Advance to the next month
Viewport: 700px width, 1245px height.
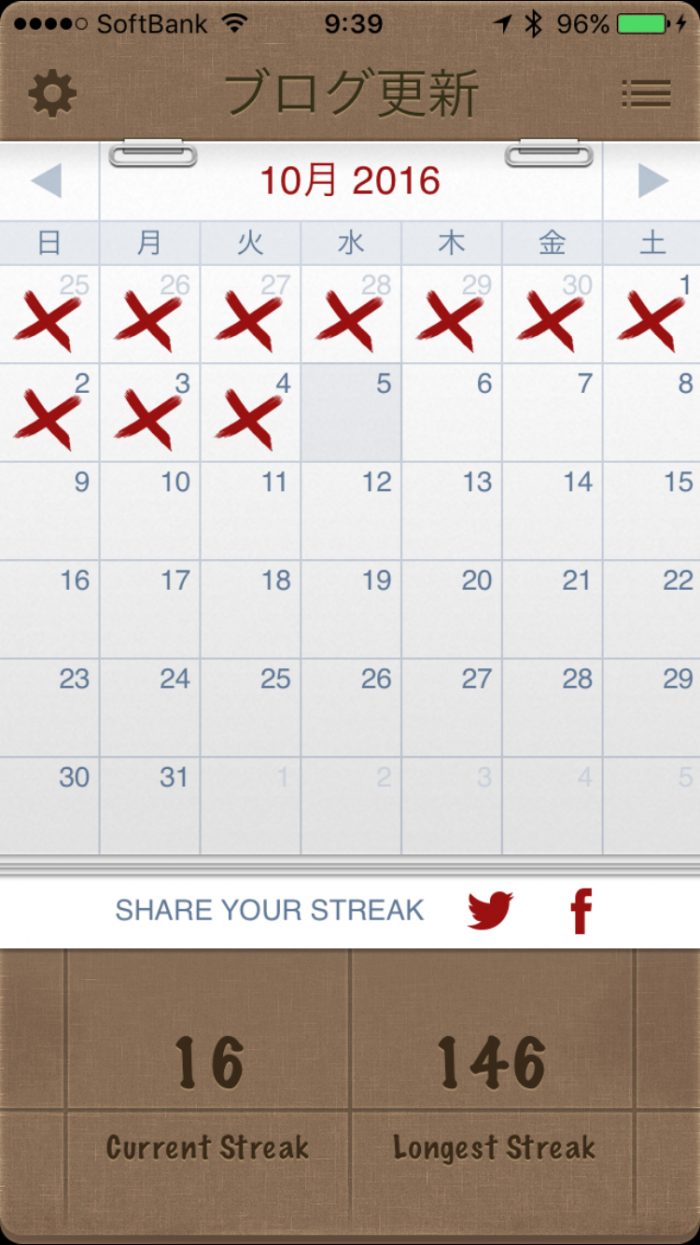tap(652, 181)
